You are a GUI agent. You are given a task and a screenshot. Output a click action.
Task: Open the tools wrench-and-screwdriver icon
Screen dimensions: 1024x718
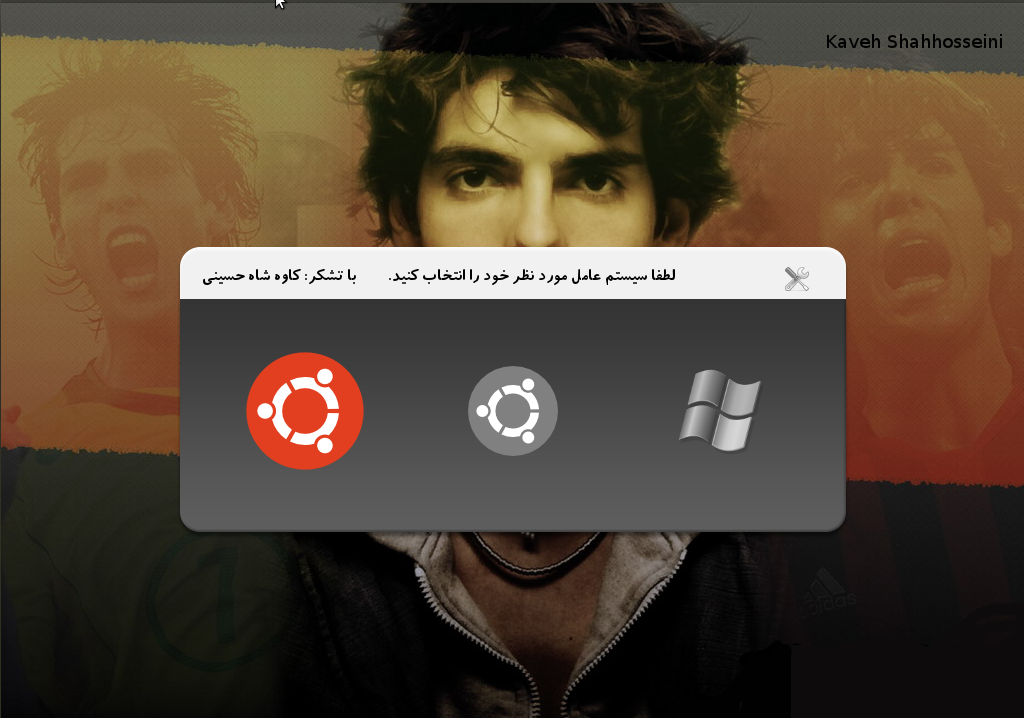click(x=796, y=279)
